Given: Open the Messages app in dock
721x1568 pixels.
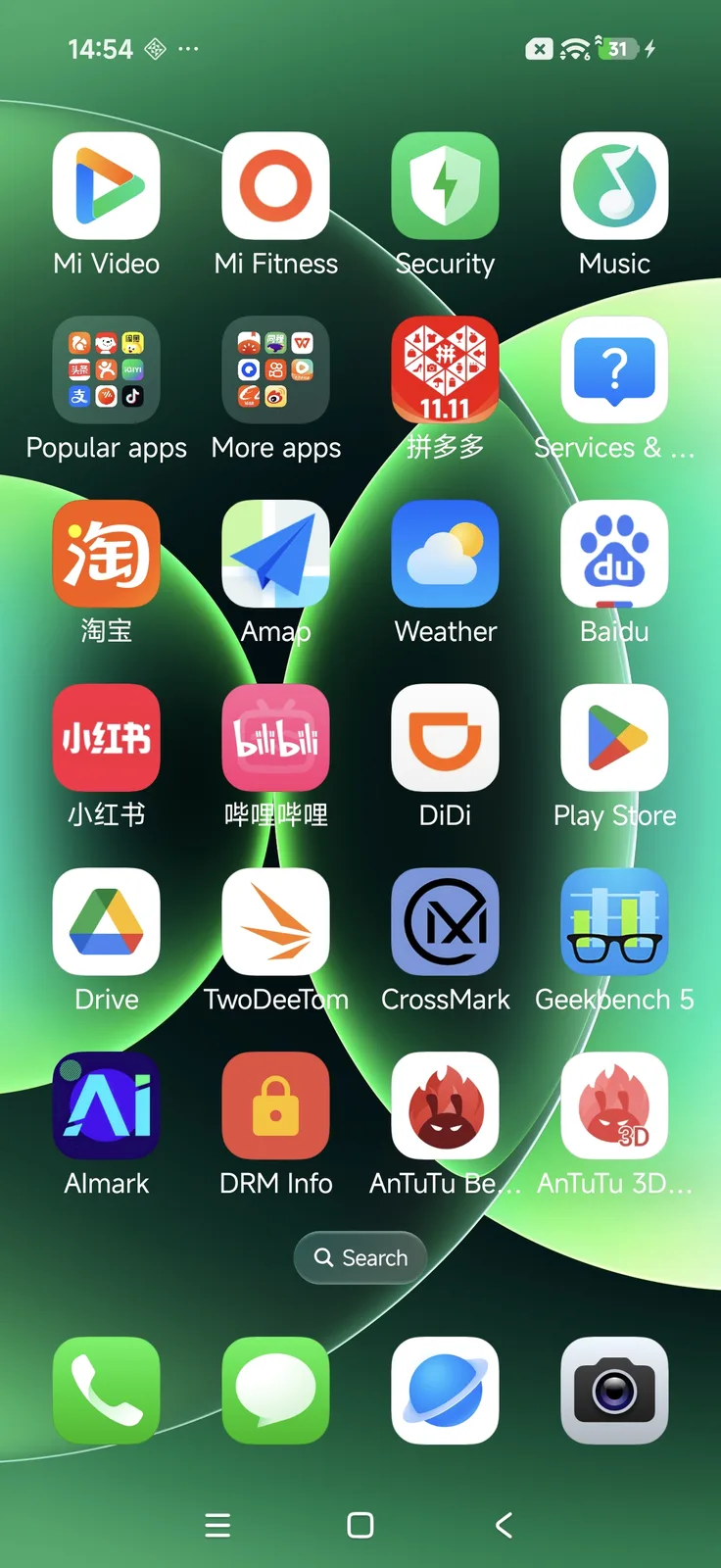Looking at the screenshot, I should click(275, 1391).
